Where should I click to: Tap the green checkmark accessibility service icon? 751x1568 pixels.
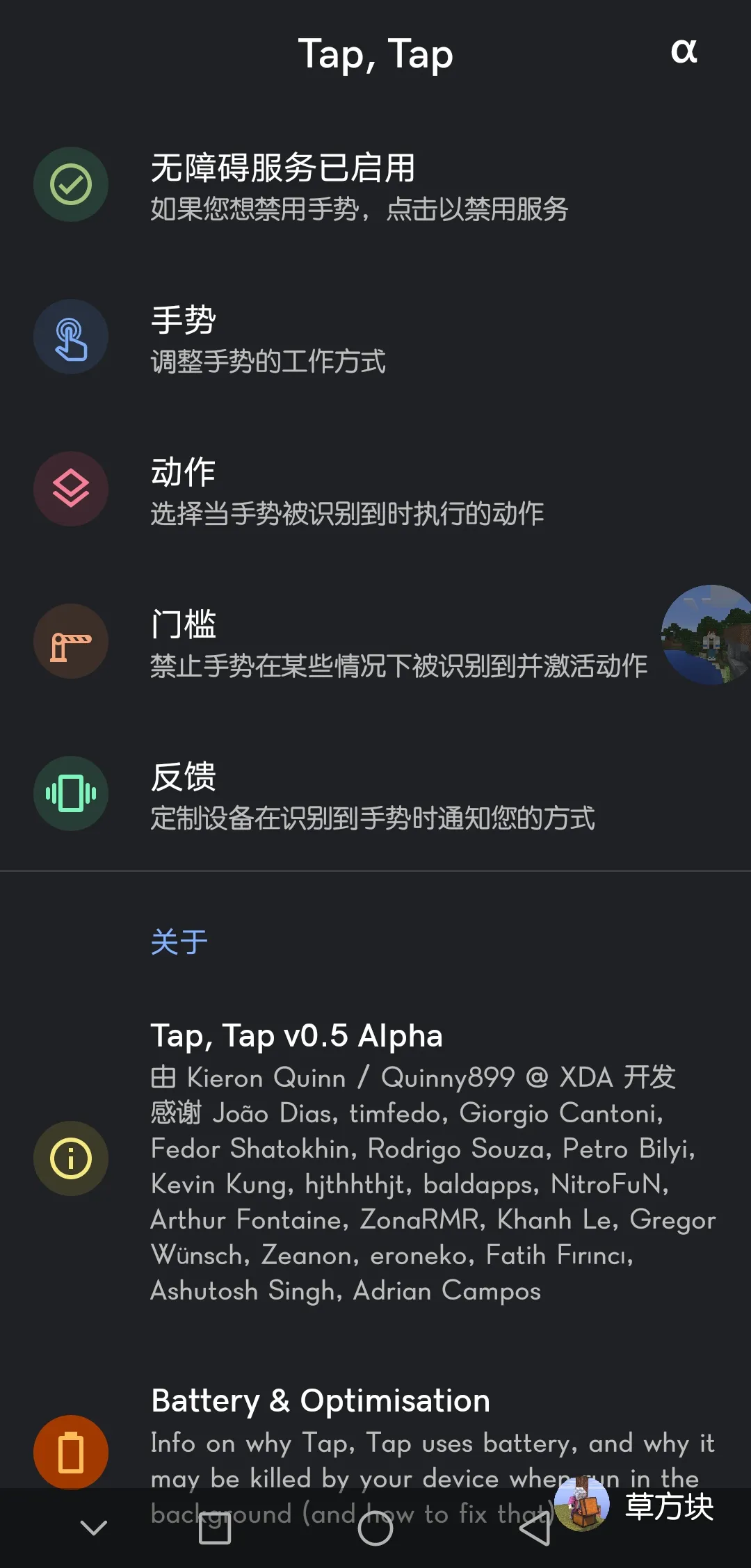(x=70, y=184)
